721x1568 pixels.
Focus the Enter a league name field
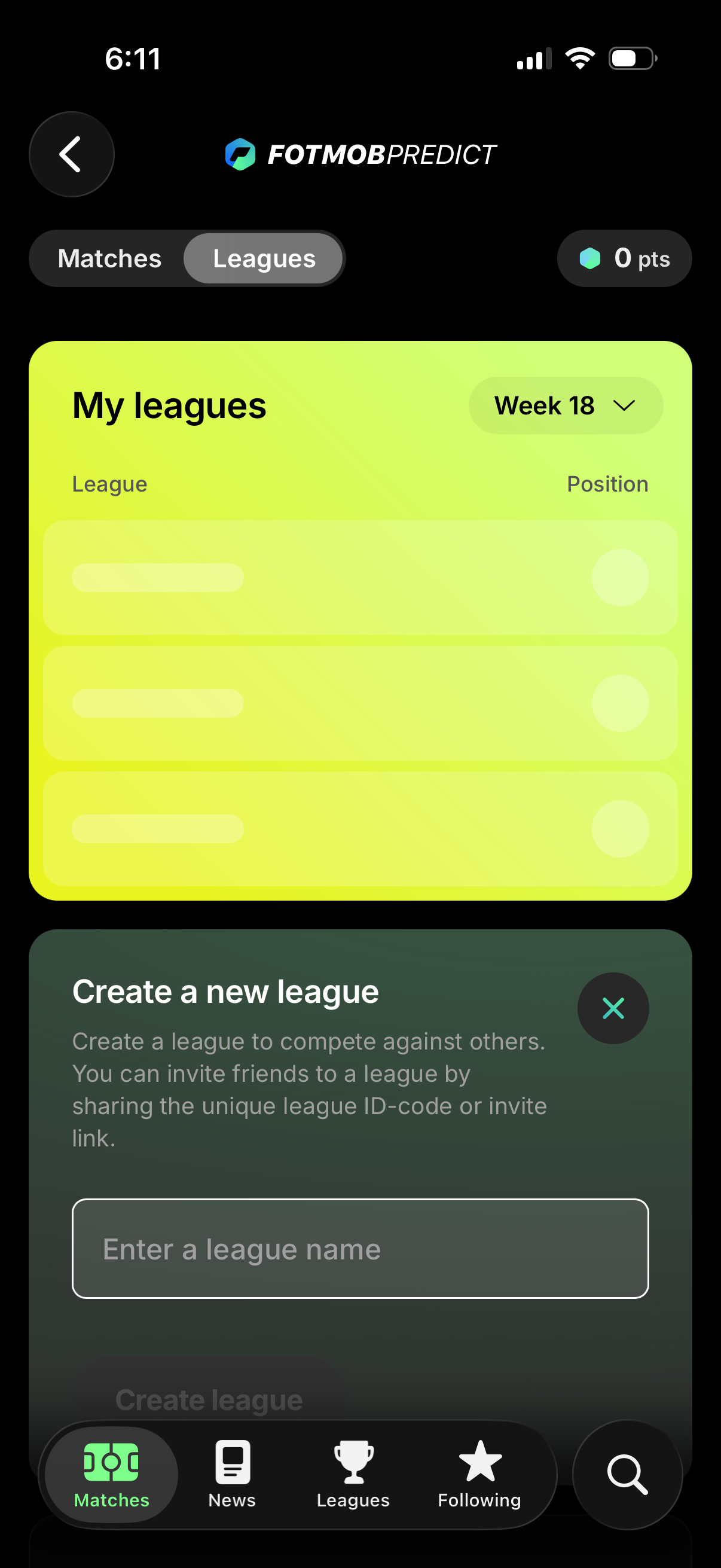360,1249
